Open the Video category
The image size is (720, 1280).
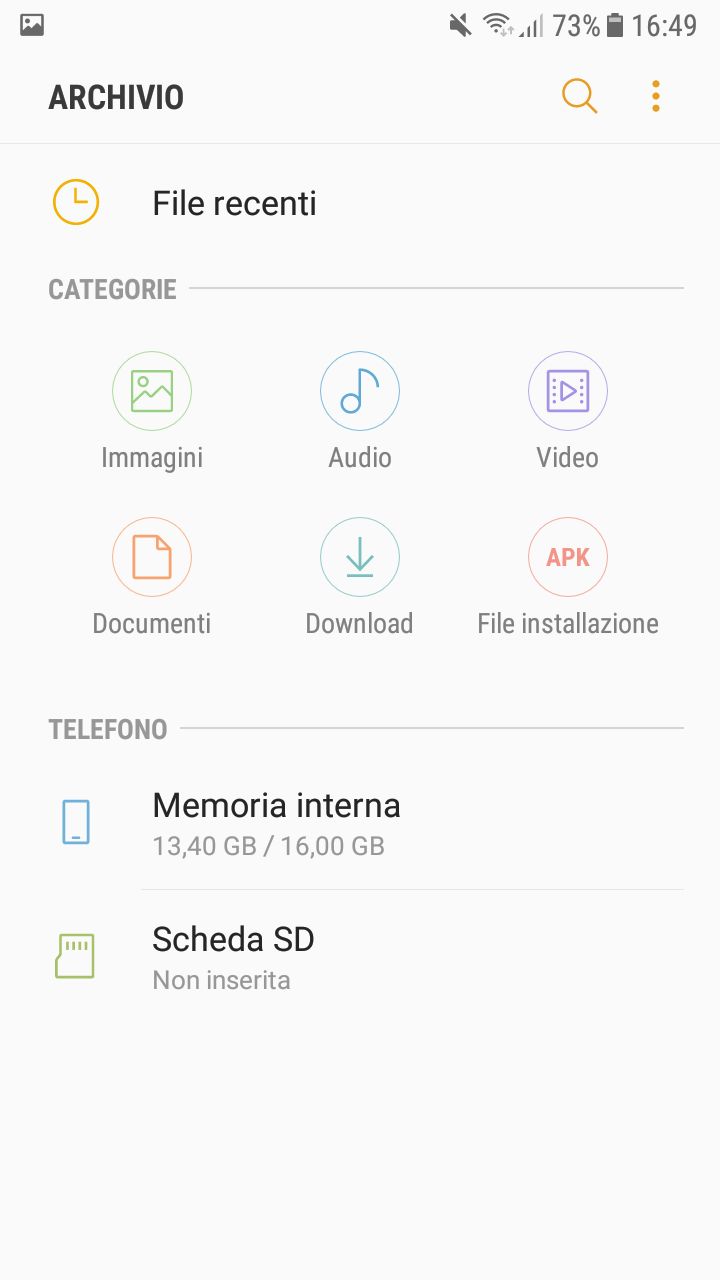point(568,411)
